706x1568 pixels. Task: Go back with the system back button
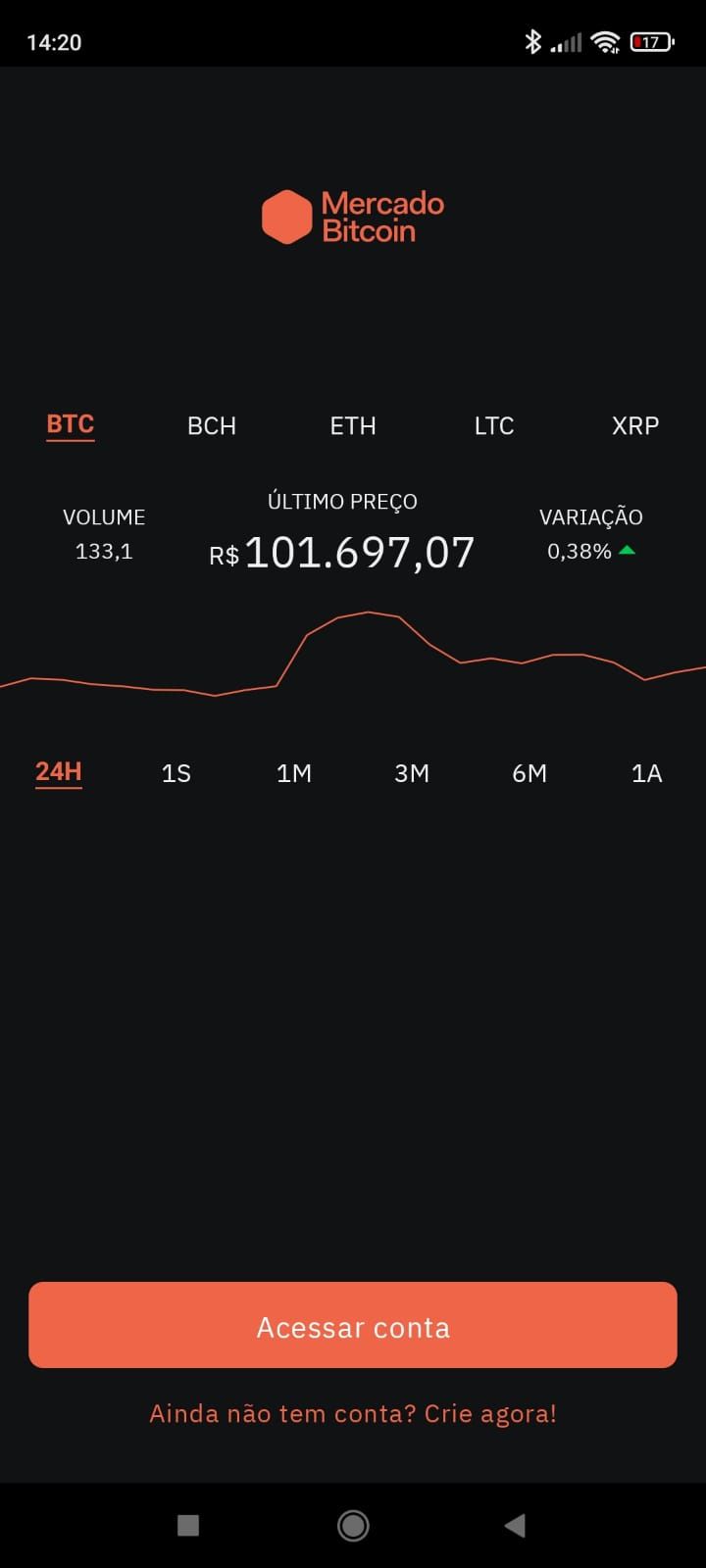515,1525
